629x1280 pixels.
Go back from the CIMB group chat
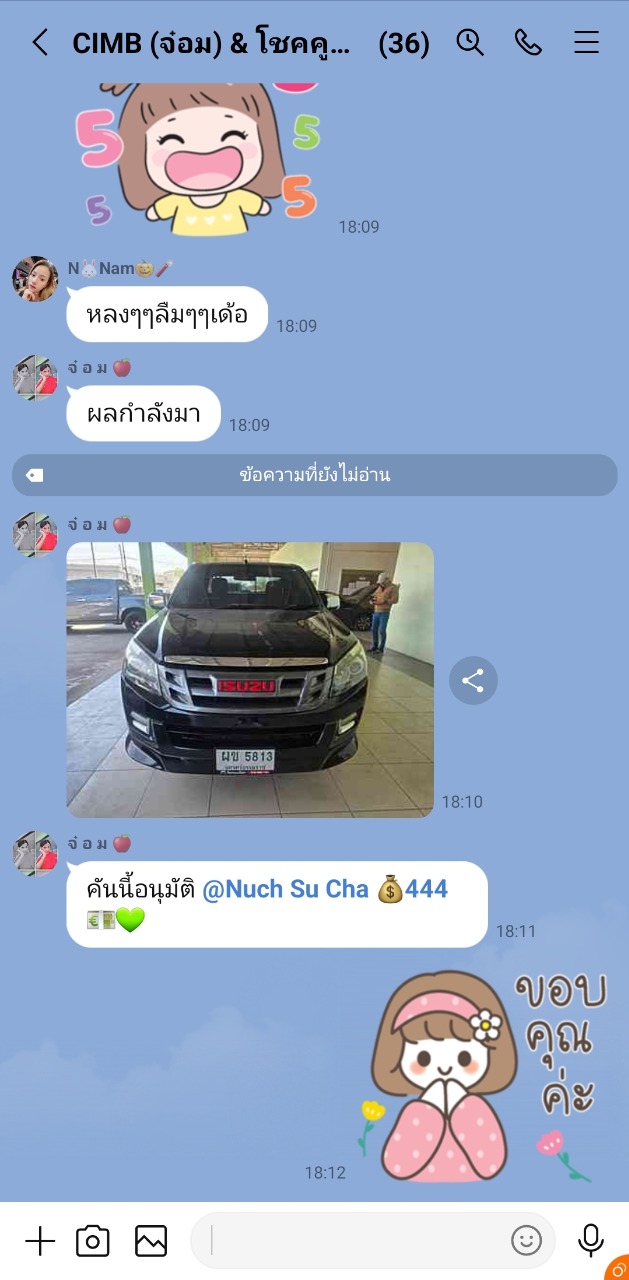pos(39,42)
